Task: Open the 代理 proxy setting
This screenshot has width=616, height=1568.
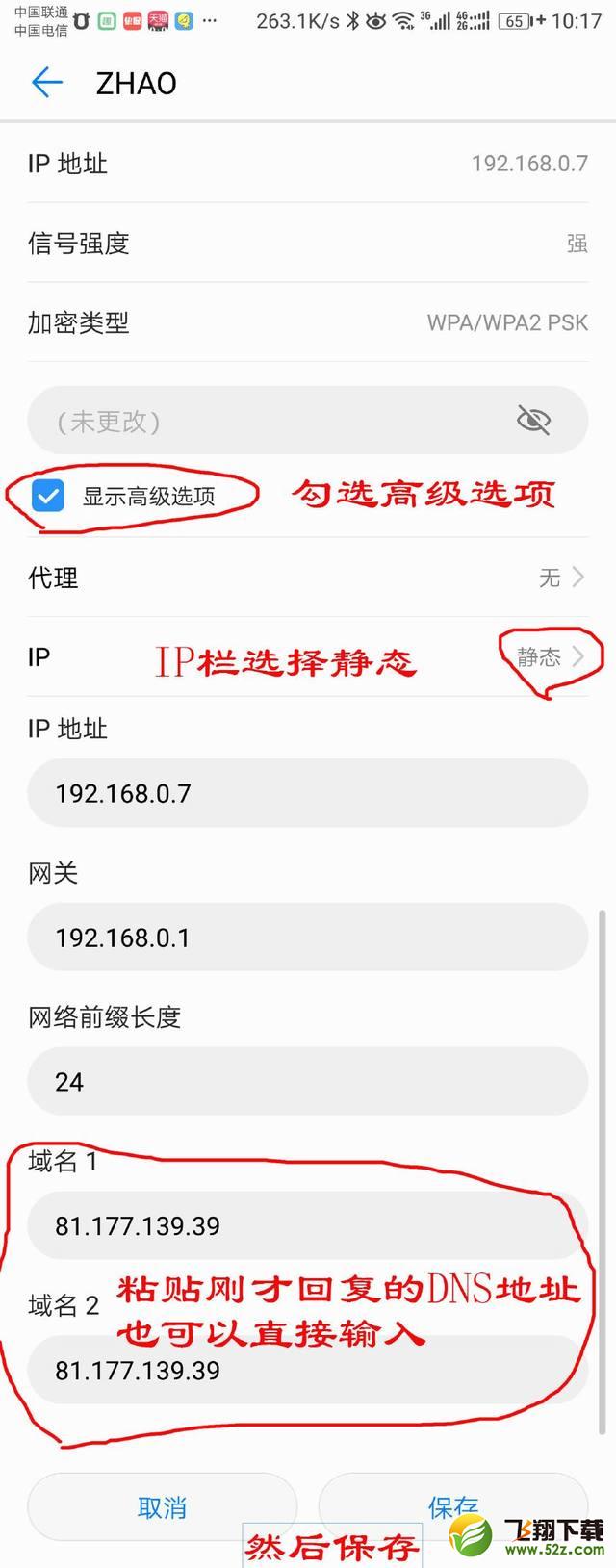Action: [x=308, y=578]
